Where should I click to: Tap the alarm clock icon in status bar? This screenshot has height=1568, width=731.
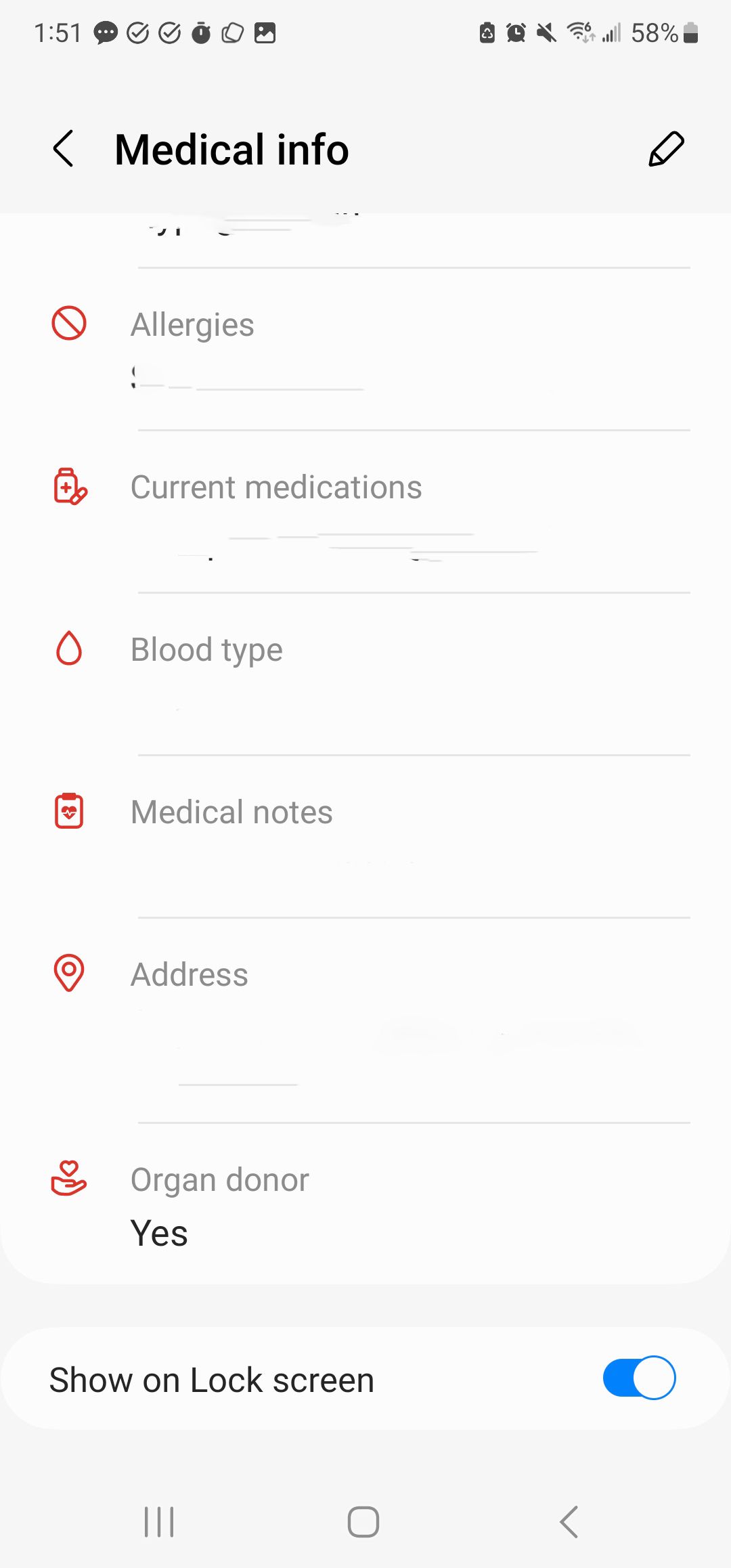515,32
